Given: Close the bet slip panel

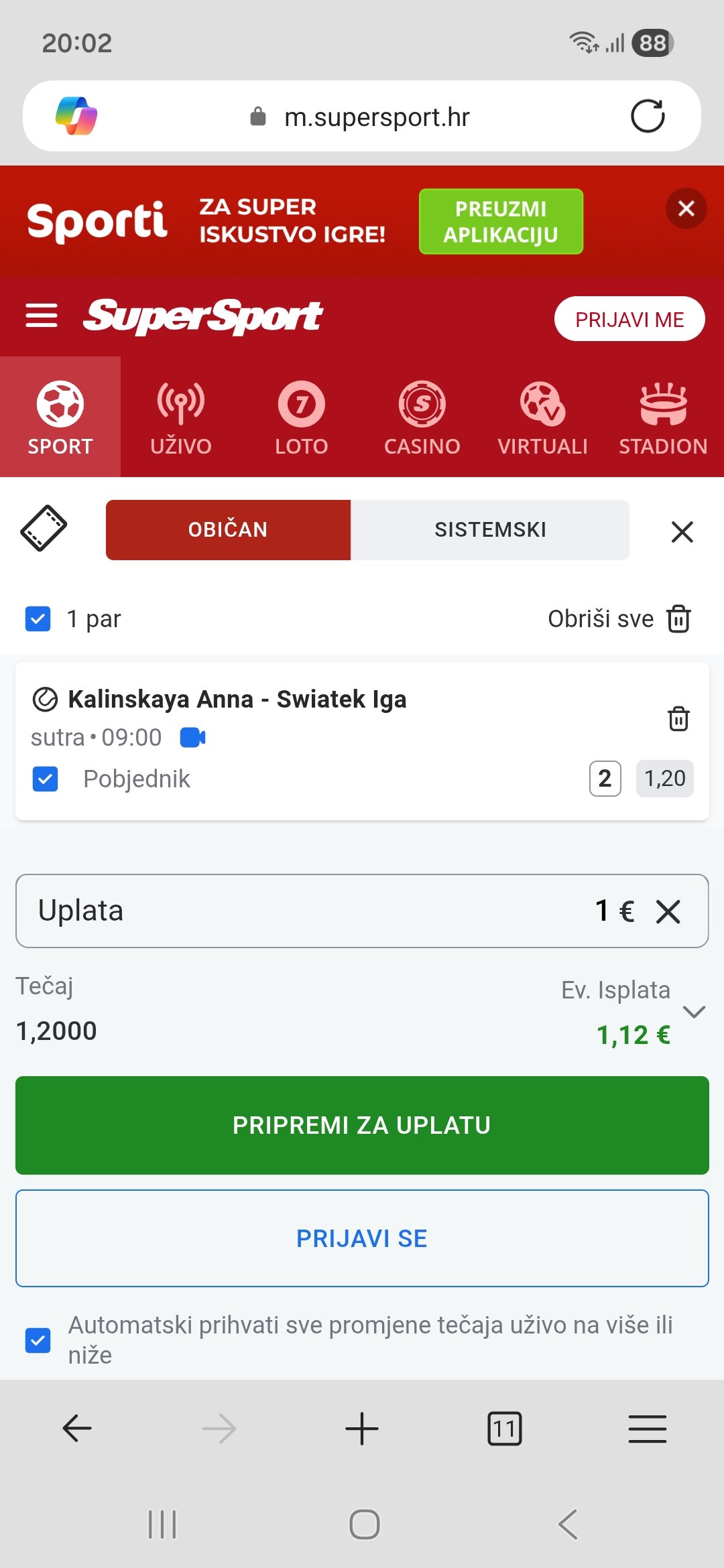Looking at the screenshot, I should coord(682,532).
